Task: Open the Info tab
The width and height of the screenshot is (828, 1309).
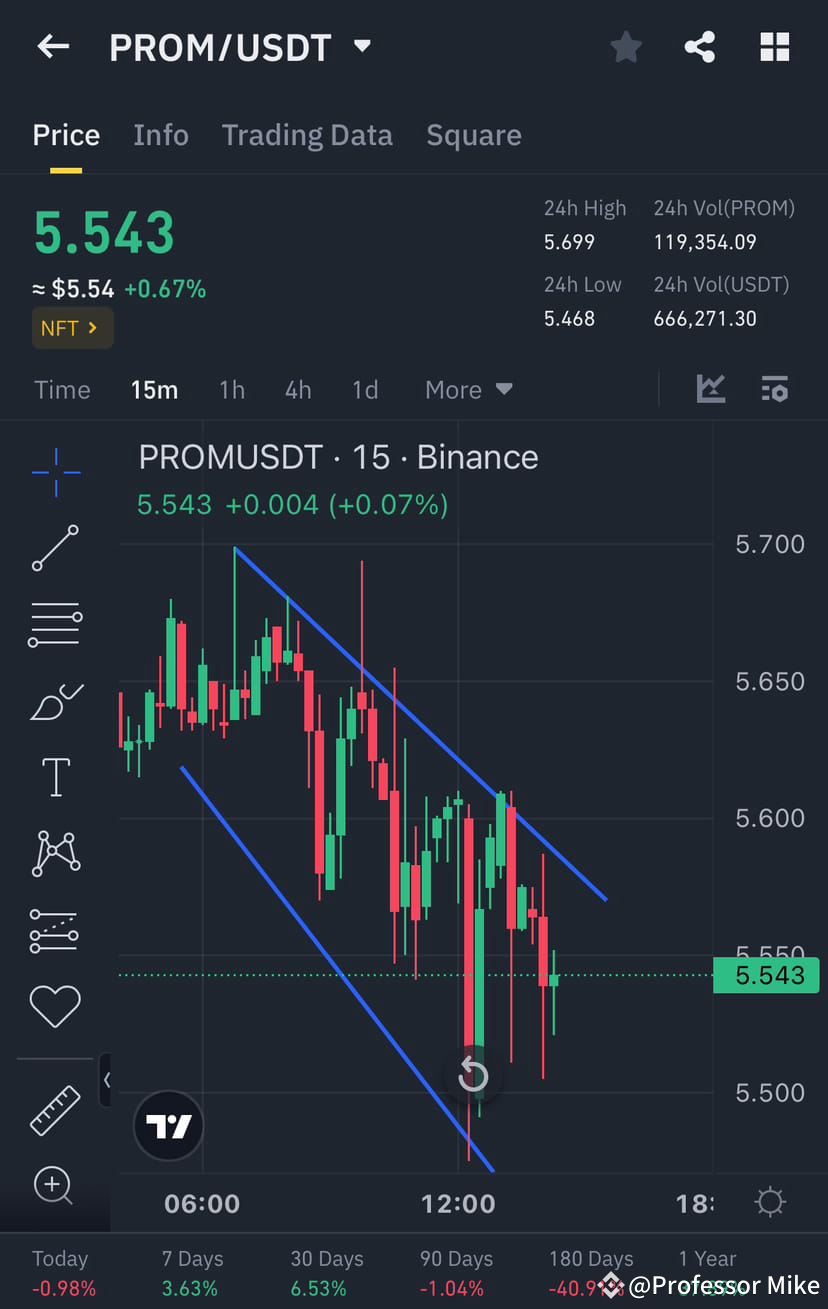Action: tap(161, 135)
